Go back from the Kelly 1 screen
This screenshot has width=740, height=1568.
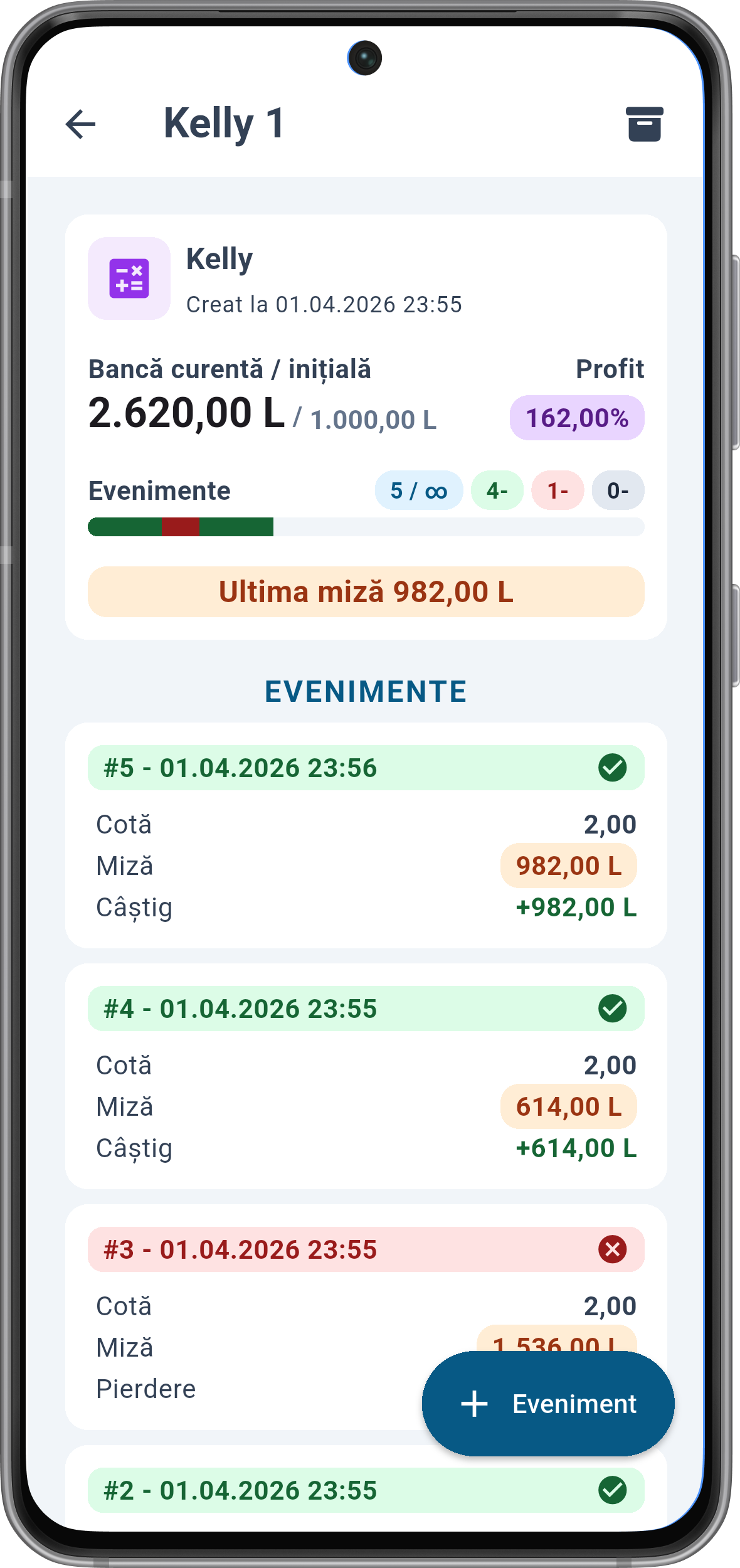click(x=80, y=124)
